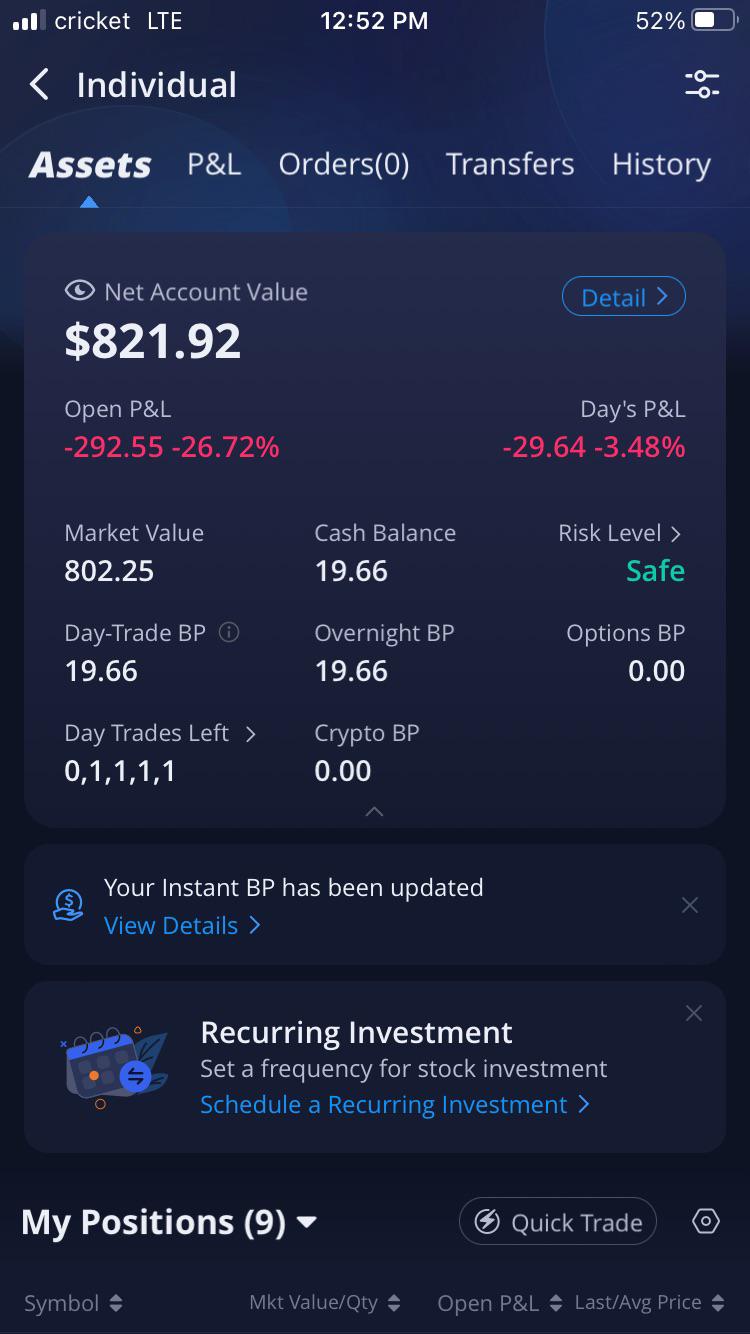Switch to the P&L tab
This screenshot has width=750, height=1334.
click(x=214, y=164)
